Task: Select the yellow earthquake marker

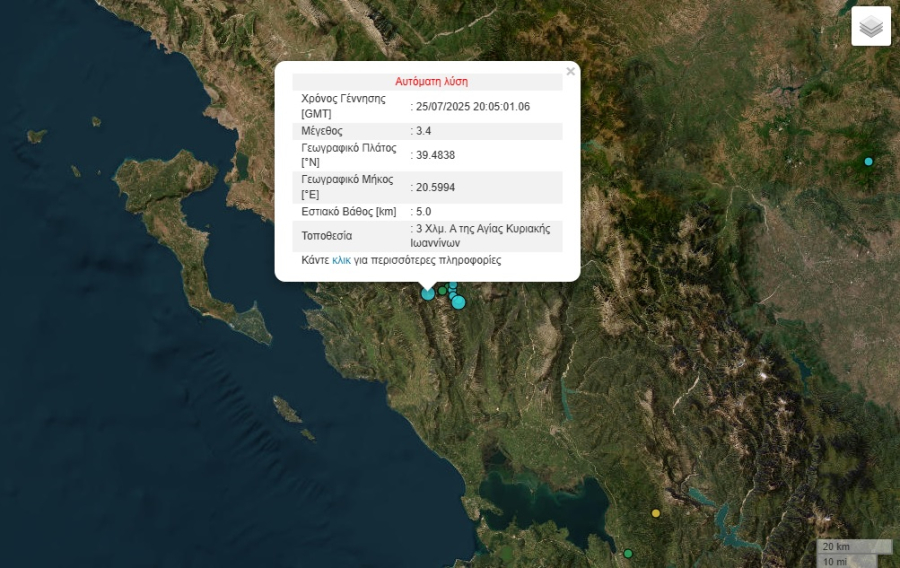Action: (656, 513)
